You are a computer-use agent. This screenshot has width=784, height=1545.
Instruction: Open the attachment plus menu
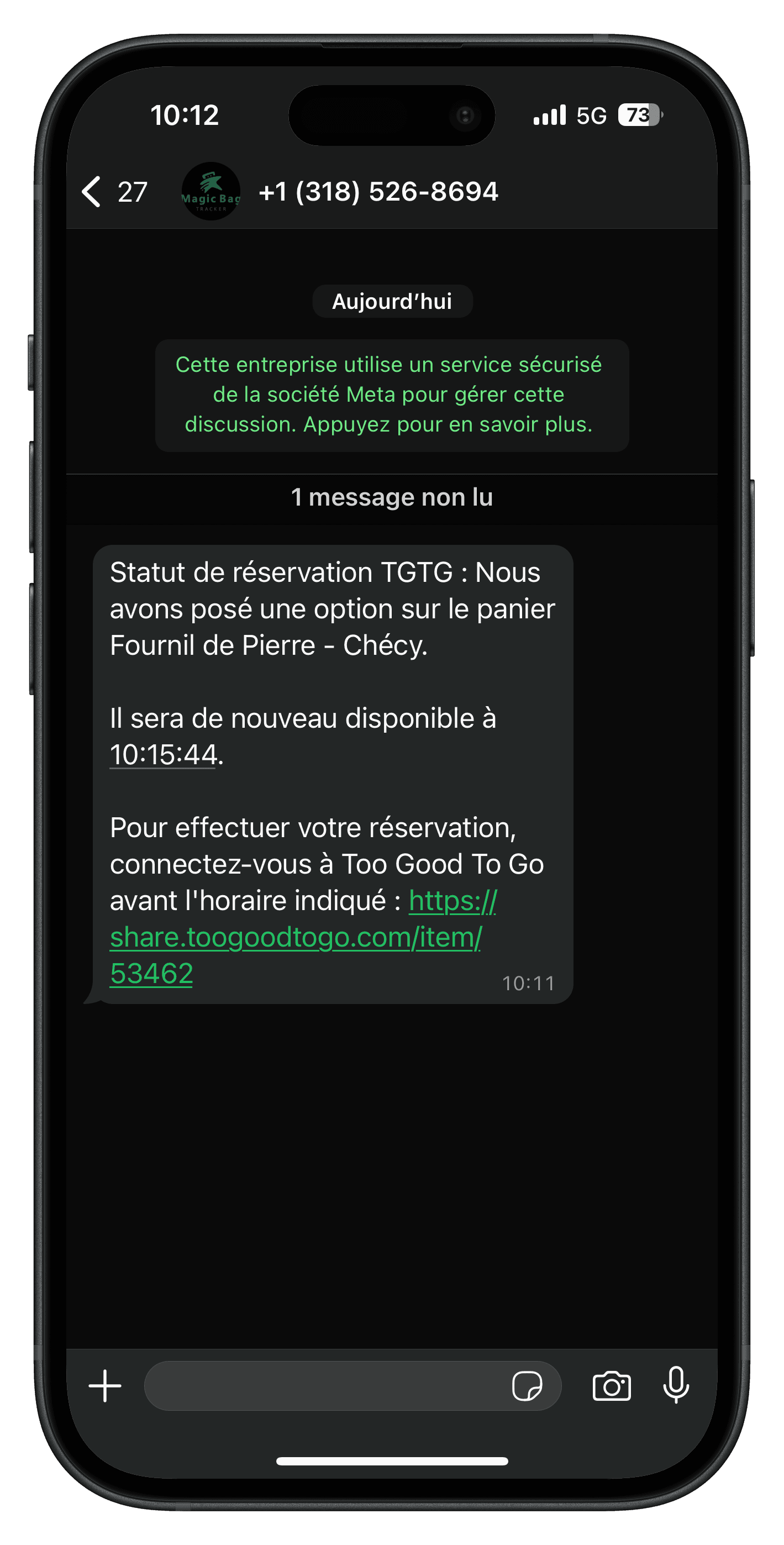(105, 1386)
